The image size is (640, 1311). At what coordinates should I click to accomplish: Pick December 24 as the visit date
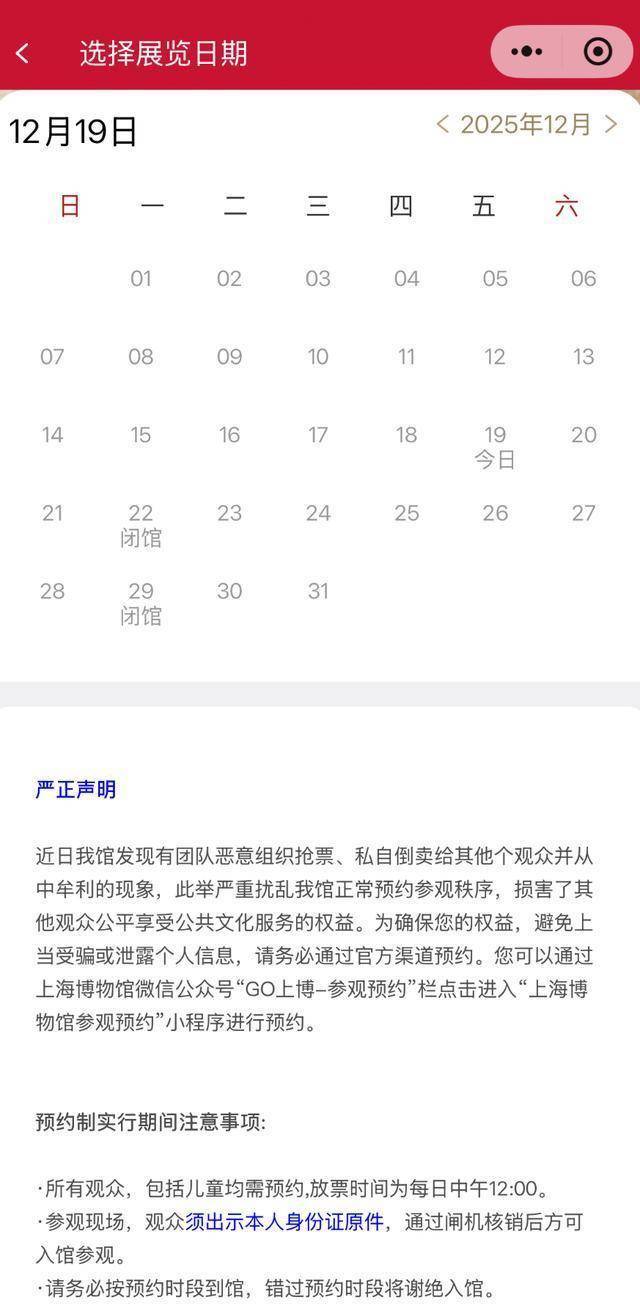318,513
